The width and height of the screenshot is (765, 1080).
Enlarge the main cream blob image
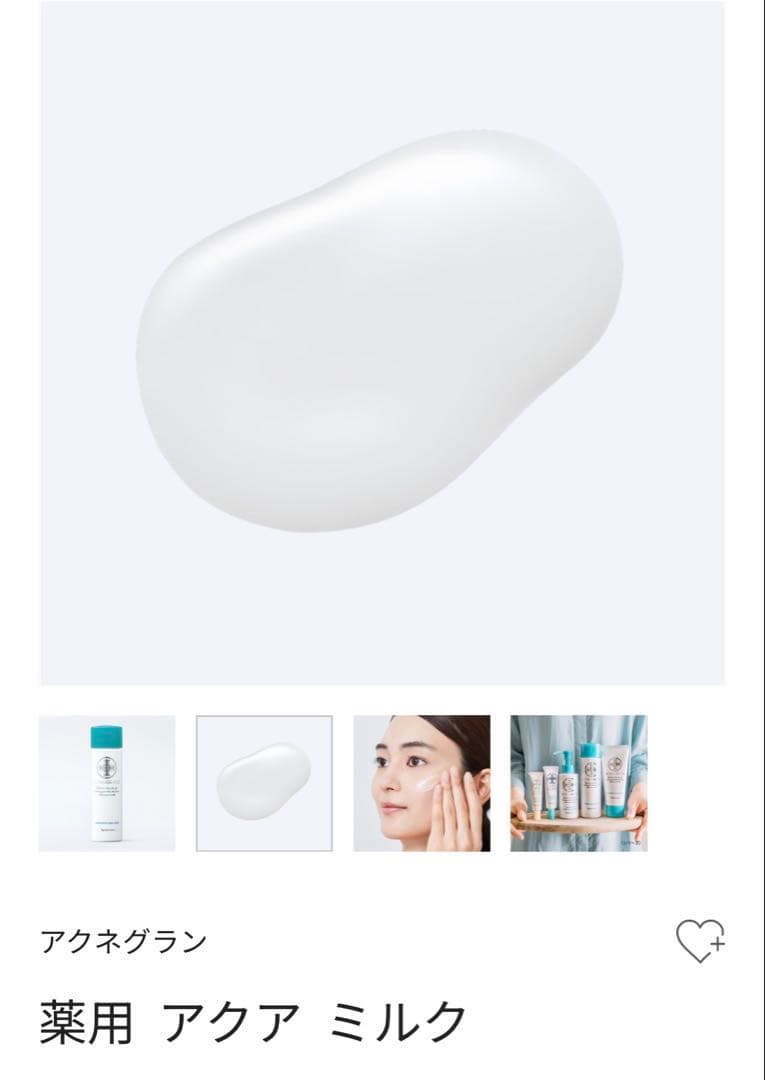click(x=382, y=345)
